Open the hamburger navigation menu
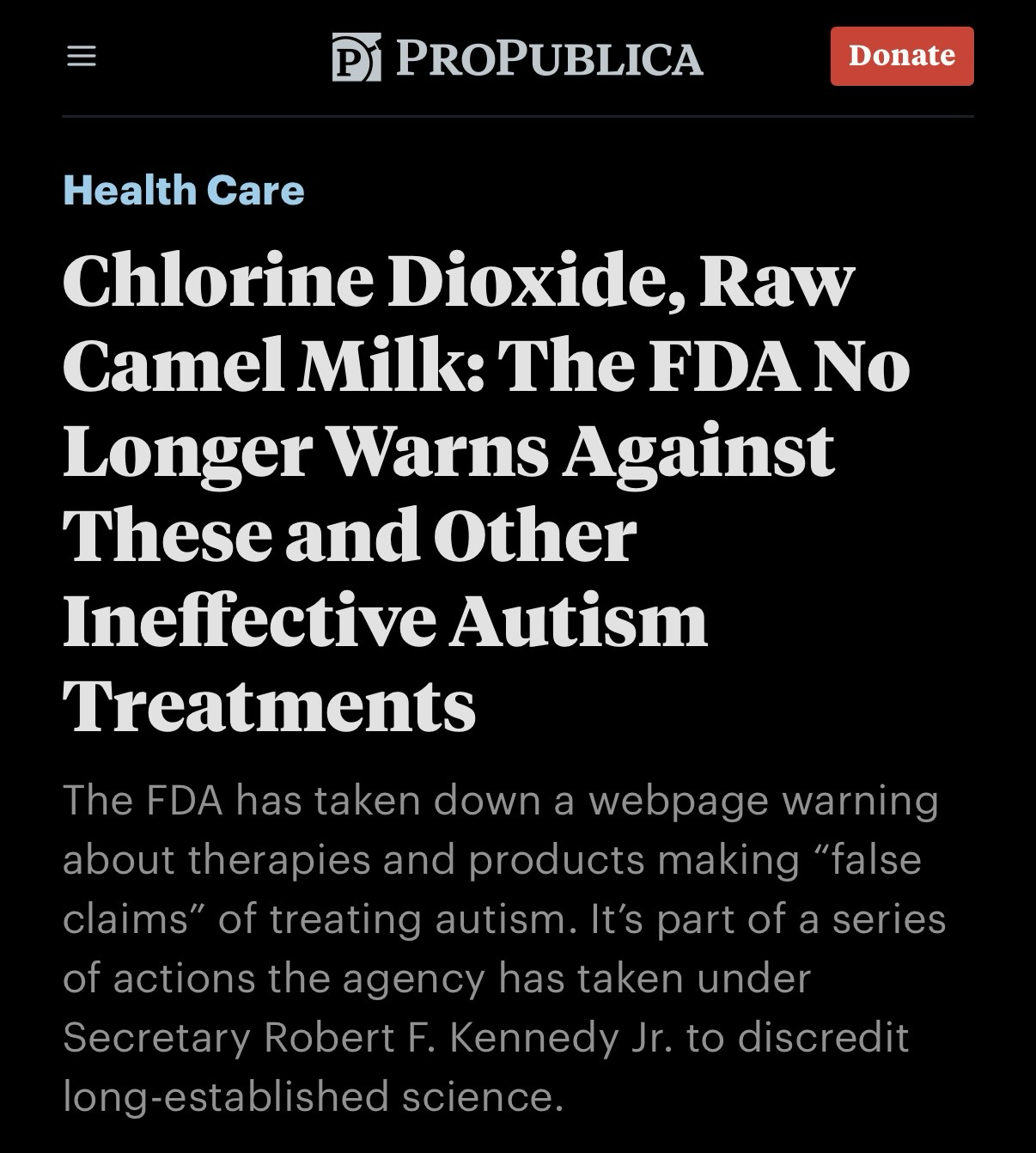Image resolution: width=1036 pixels, height=1153 pixels. 82,57
